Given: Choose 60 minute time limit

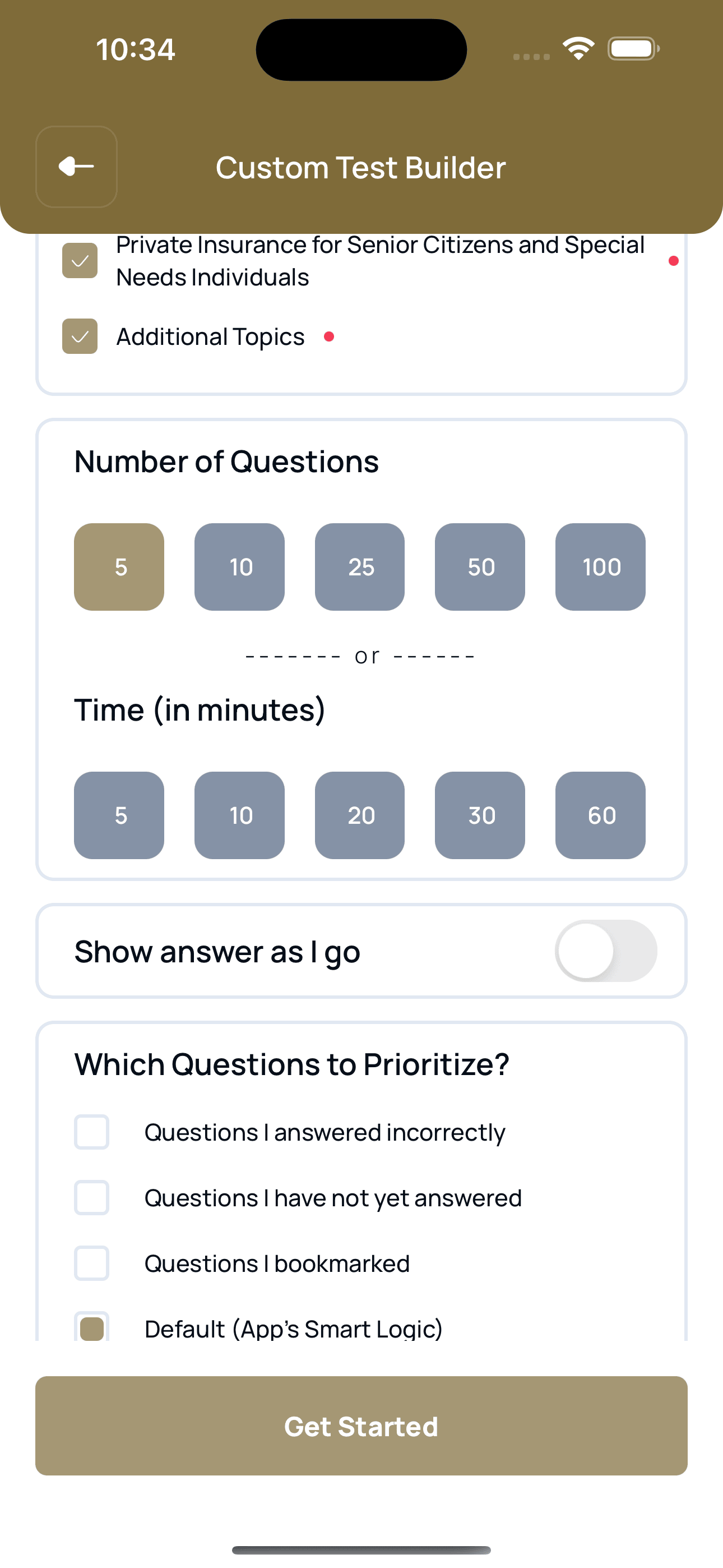Looking at the screenshot, I should pyautogui.click(x=600, y=815).
